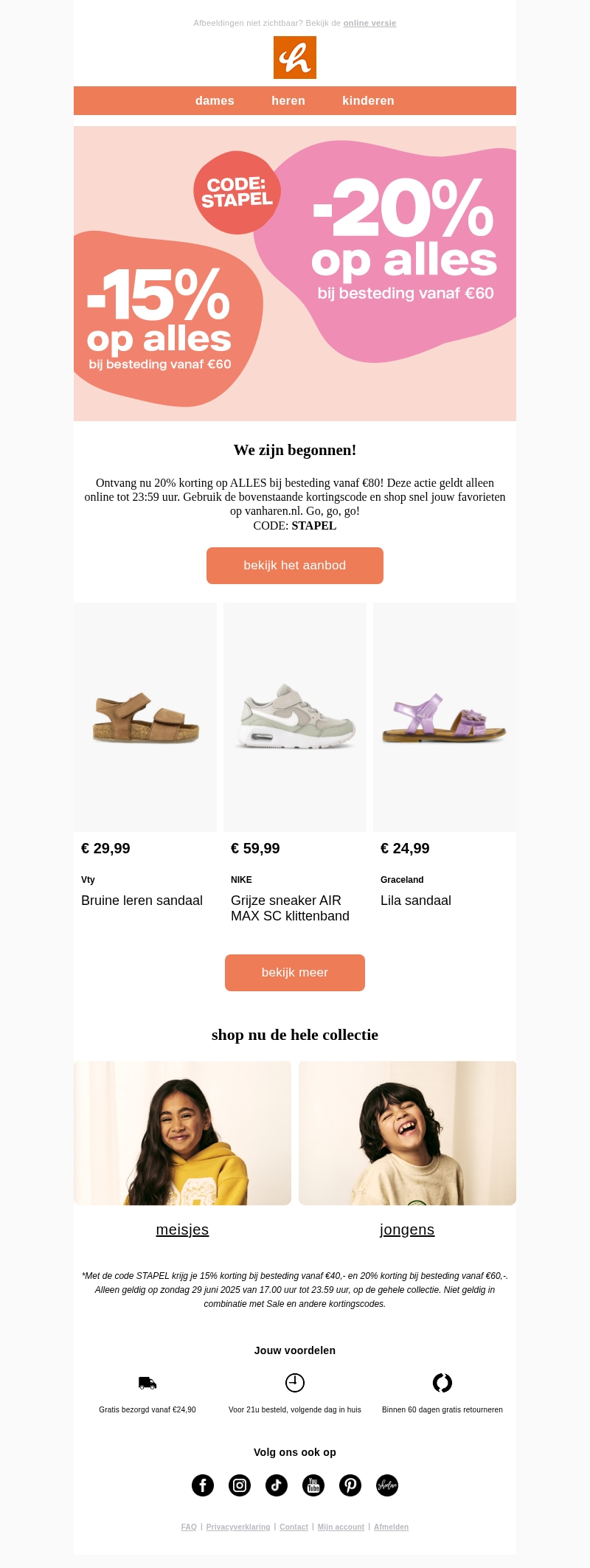Open the meisjes collection link
Screen dimensions: 590x1568
[x=182, y=1229]
